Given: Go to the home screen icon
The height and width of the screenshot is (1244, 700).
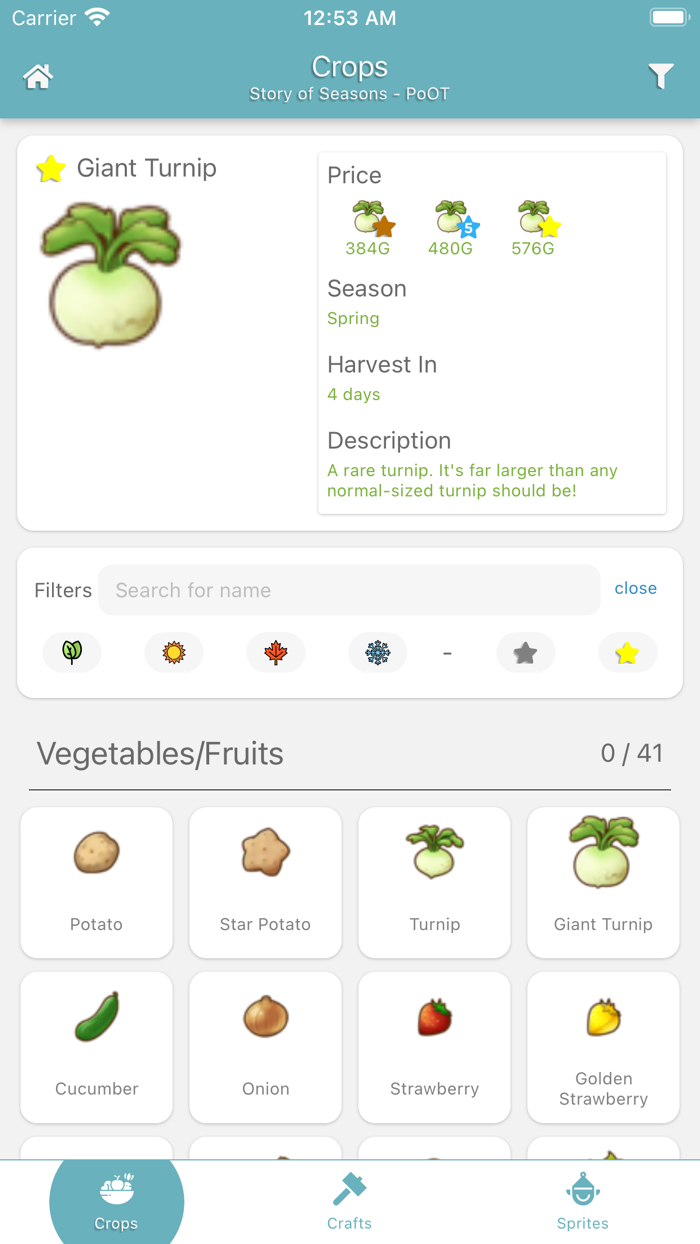Looking at the screenshot, I should point(38,77).
